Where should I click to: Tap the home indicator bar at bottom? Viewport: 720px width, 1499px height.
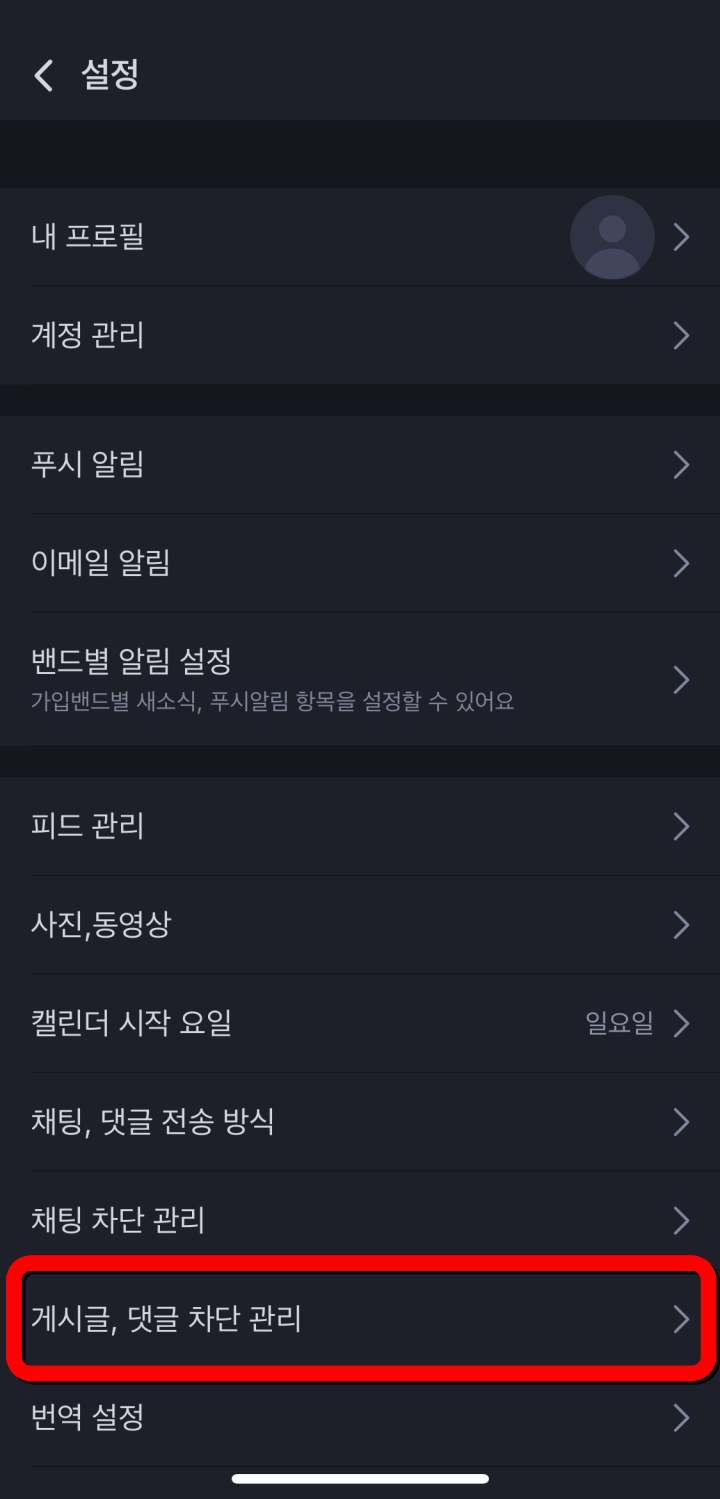360,1478
